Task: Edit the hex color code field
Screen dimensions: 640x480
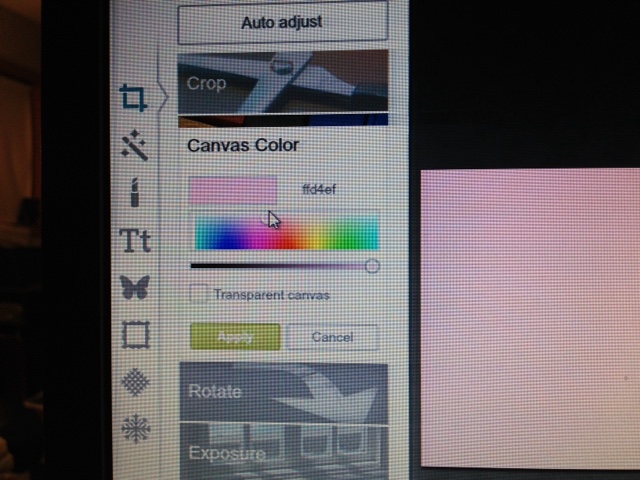Action: [319, 190]
